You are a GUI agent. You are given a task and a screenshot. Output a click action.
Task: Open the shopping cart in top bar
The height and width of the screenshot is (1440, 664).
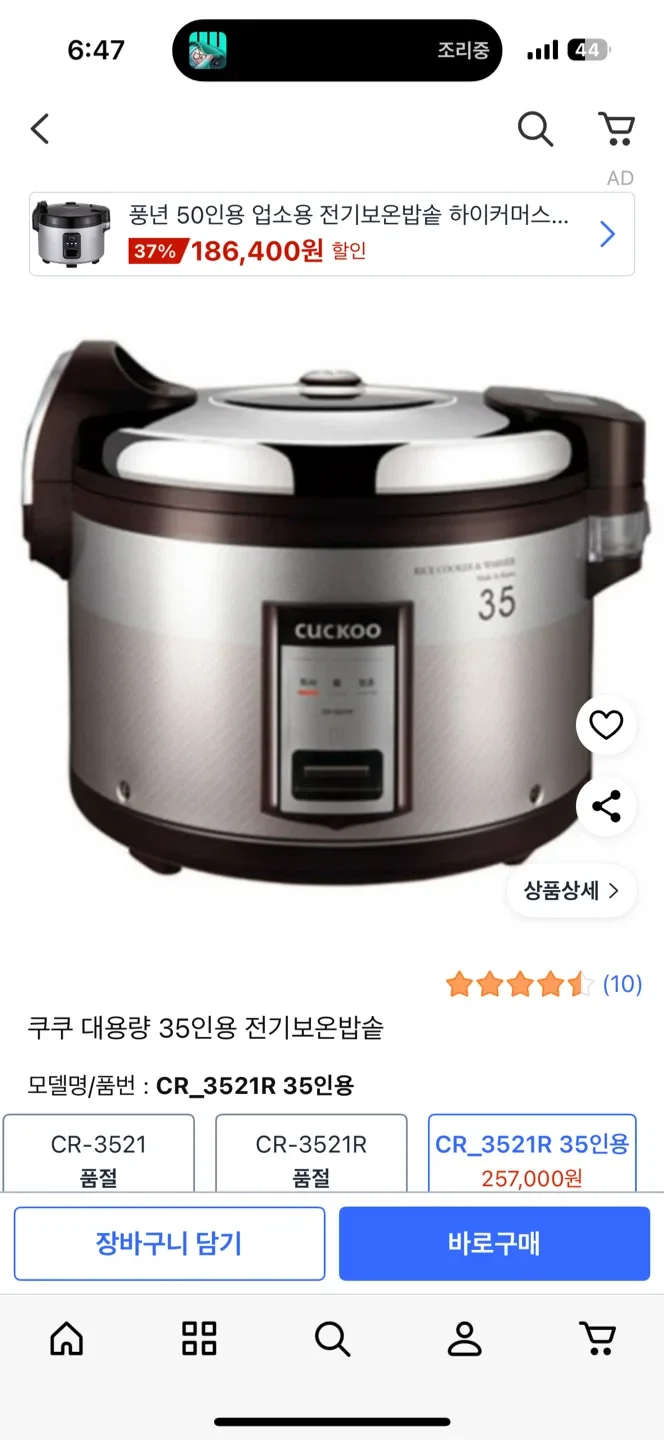tap(616, 129)
